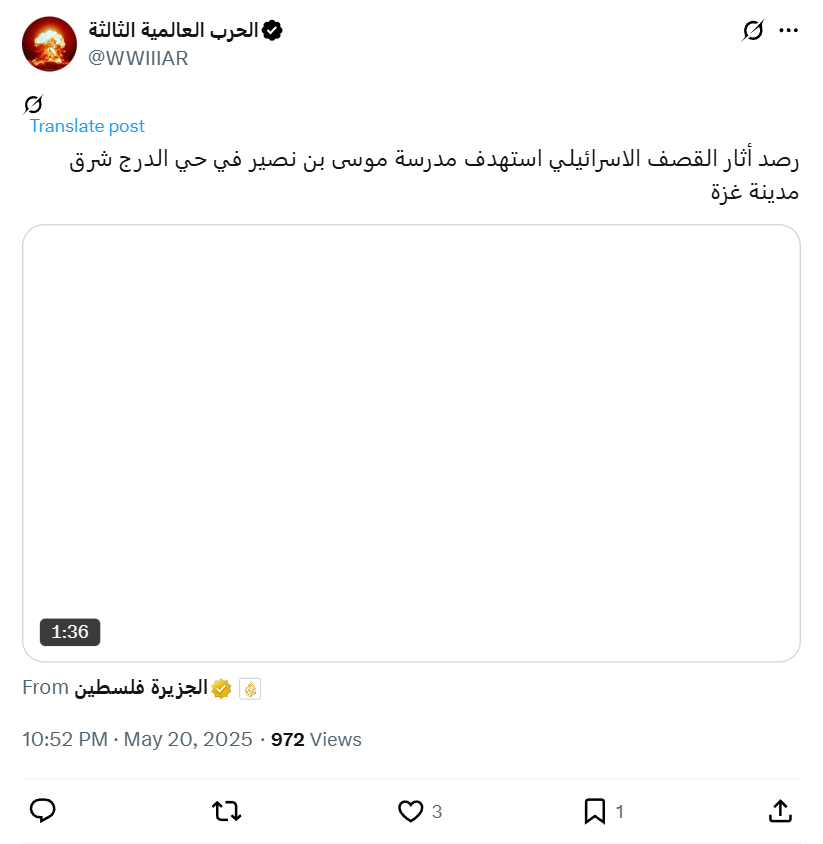This screenshot has width=823, height=844.
Task: Repost this tweet
Action: [x=227, y=811]
